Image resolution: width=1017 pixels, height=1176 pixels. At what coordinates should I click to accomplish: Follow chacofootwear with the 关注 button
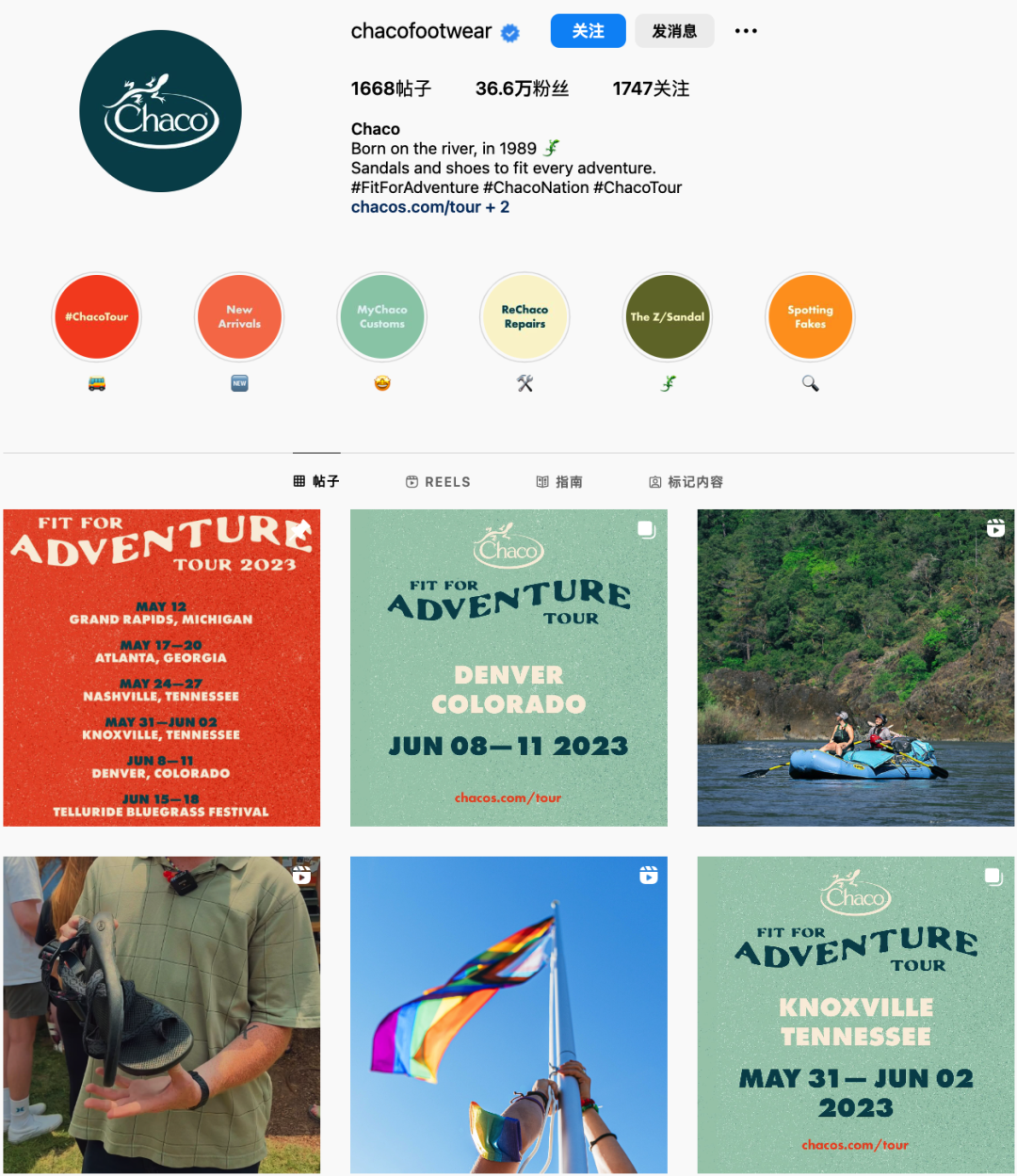click(588, 31)
